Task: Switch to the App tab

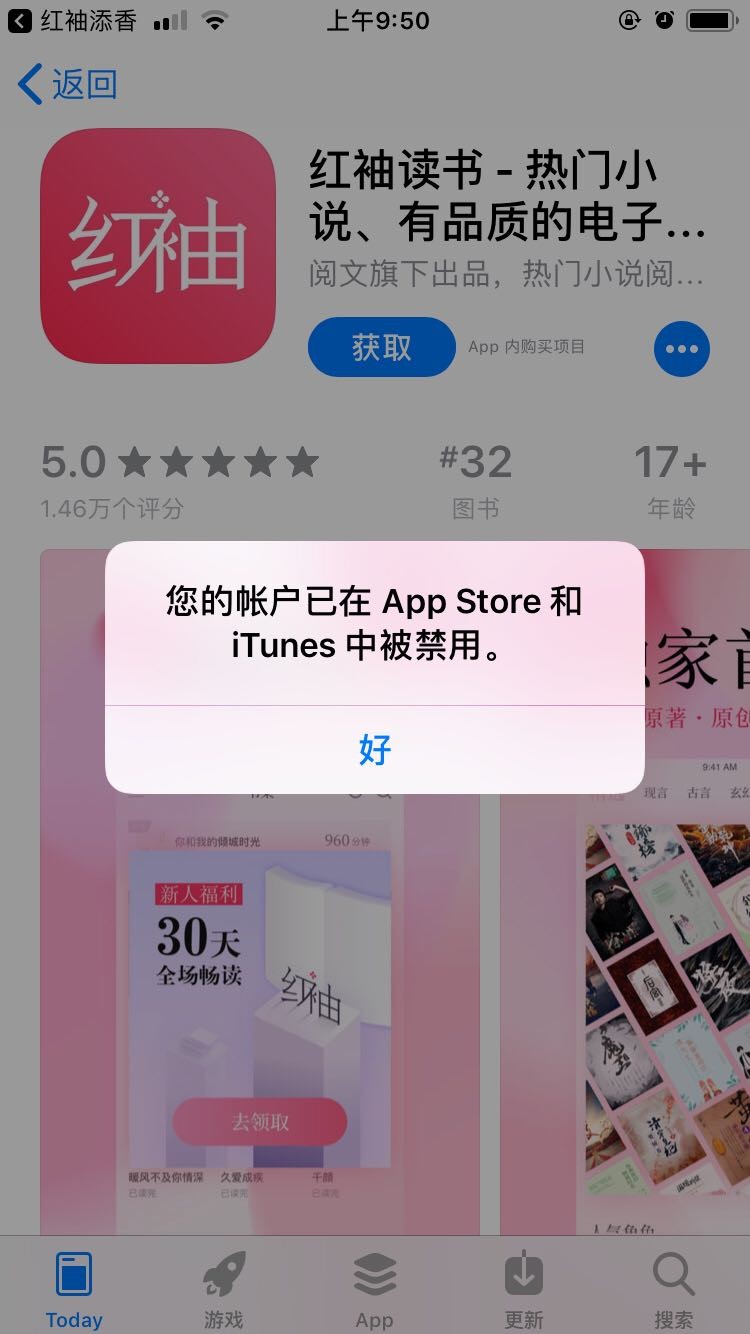Action: pos(374,1288)
